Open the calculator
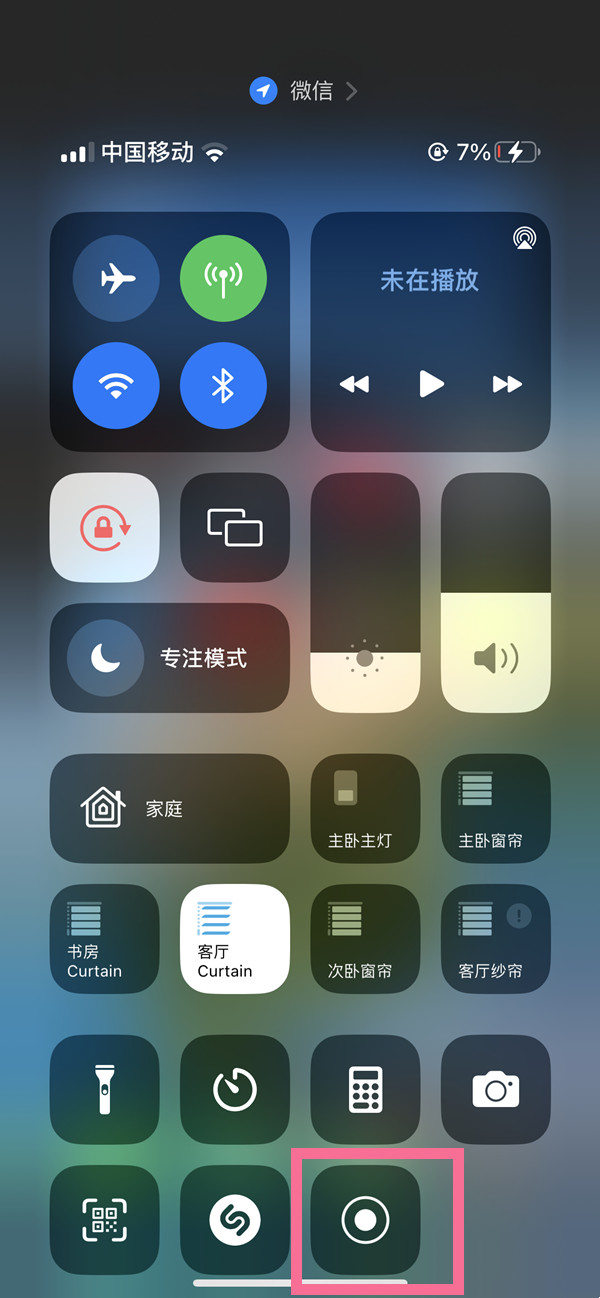The height and width of the screenshot is (1298, 600). [x=365, y=1089]
